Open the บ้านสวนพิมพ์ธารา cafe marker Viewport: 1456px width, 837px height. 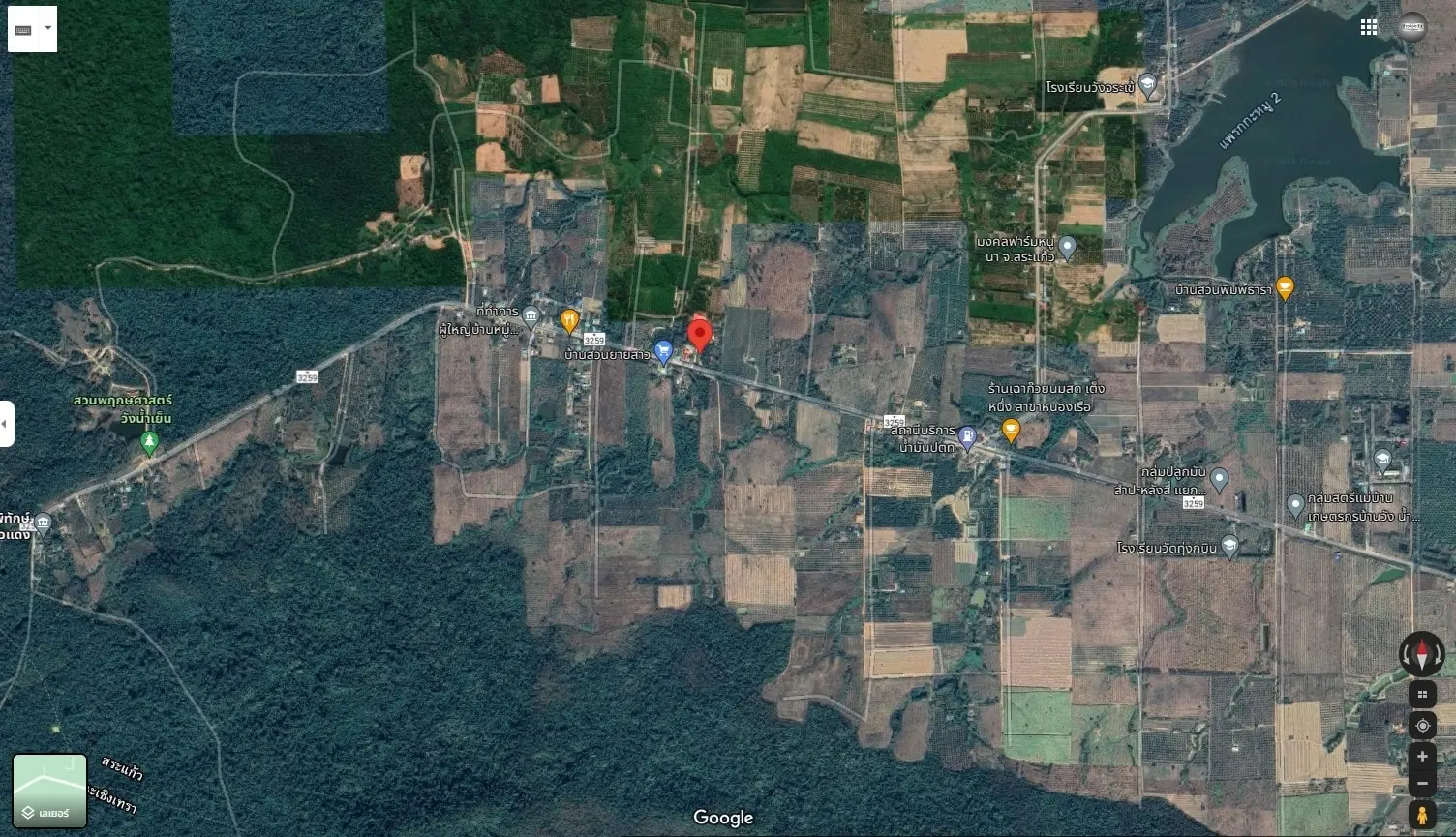coord(1285,287)
